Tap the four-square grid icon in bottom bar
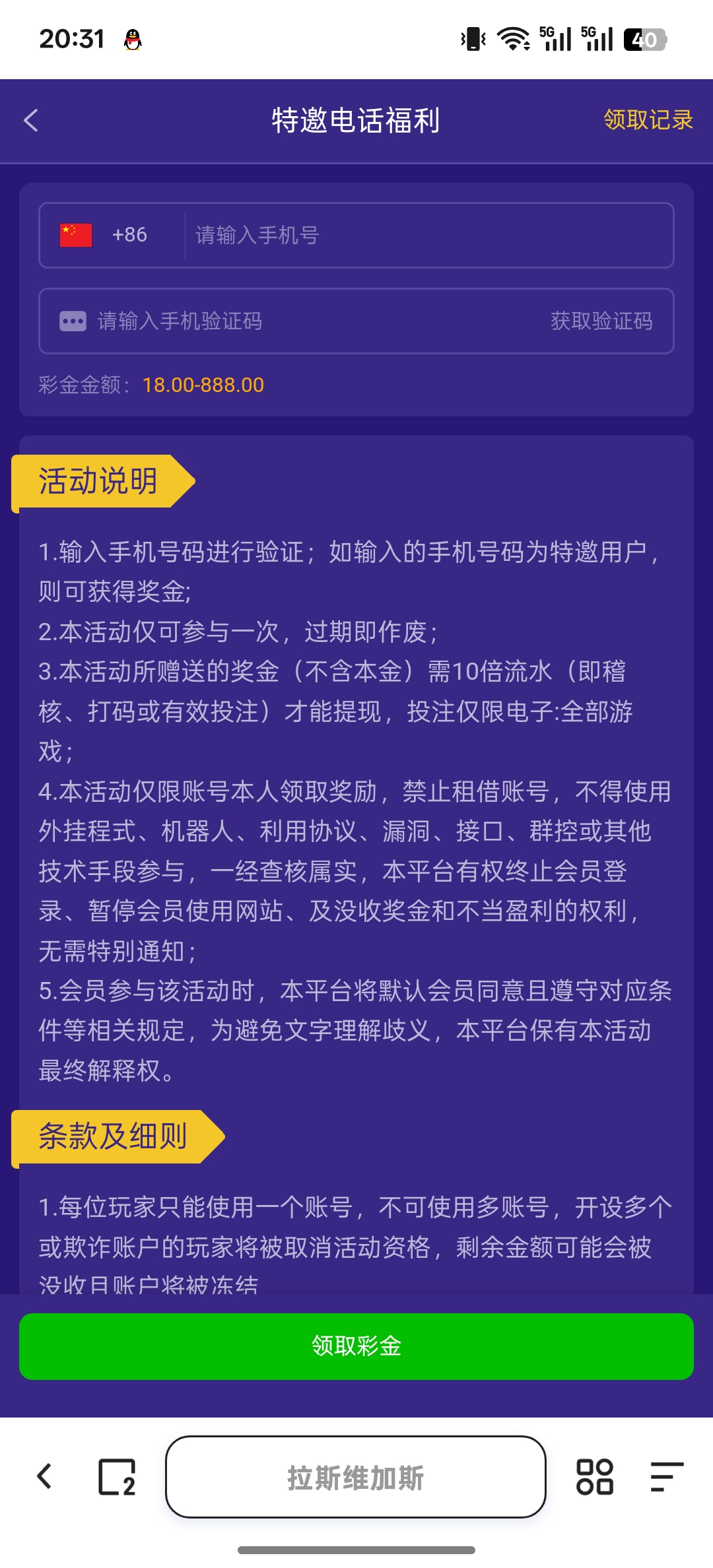Screen dimensions: 713x1568 click(x=595, y=1478)
